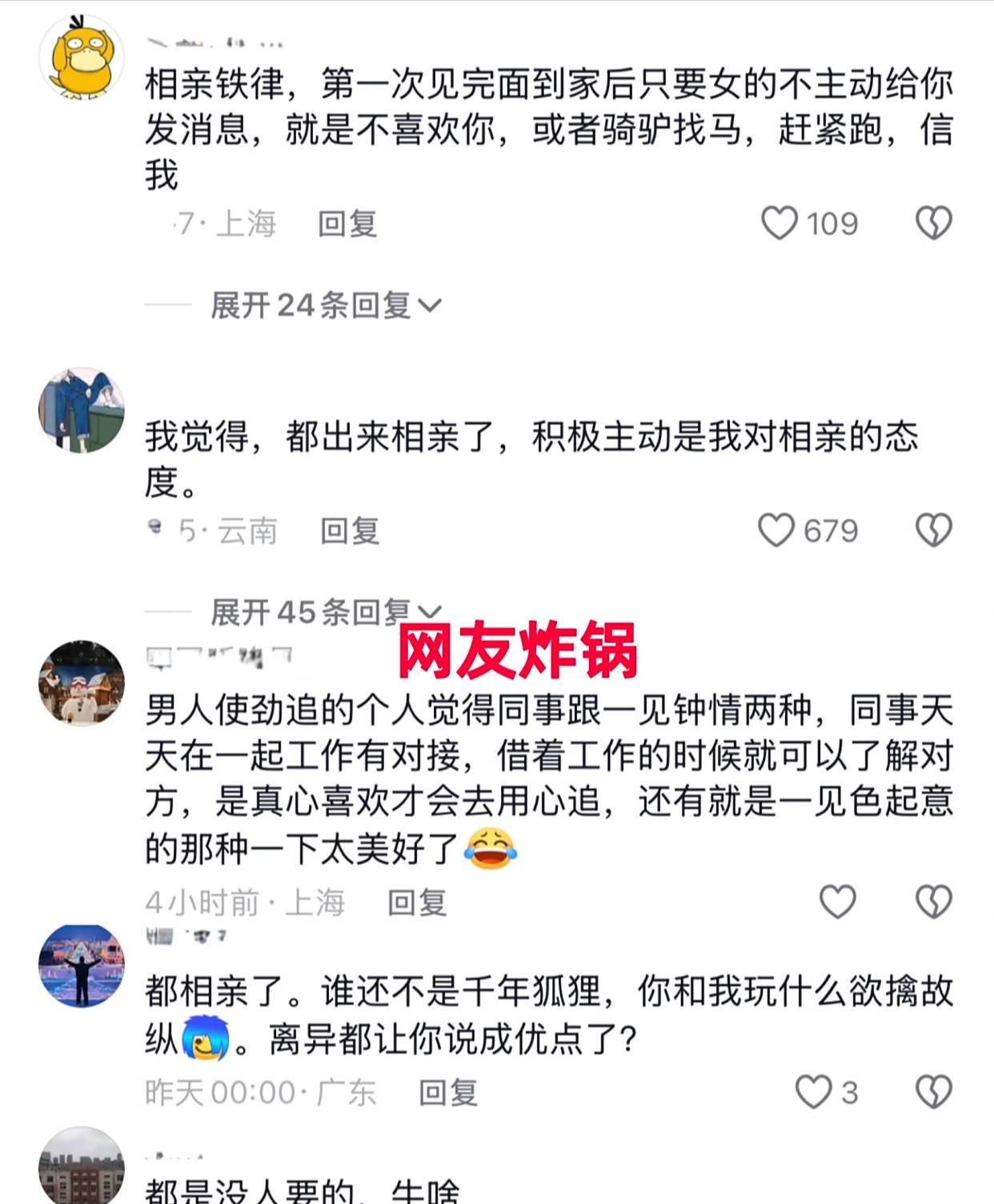Screen dimensions: 994x1204
Task: Expand the 45 replies
Action: click(324, 612)
